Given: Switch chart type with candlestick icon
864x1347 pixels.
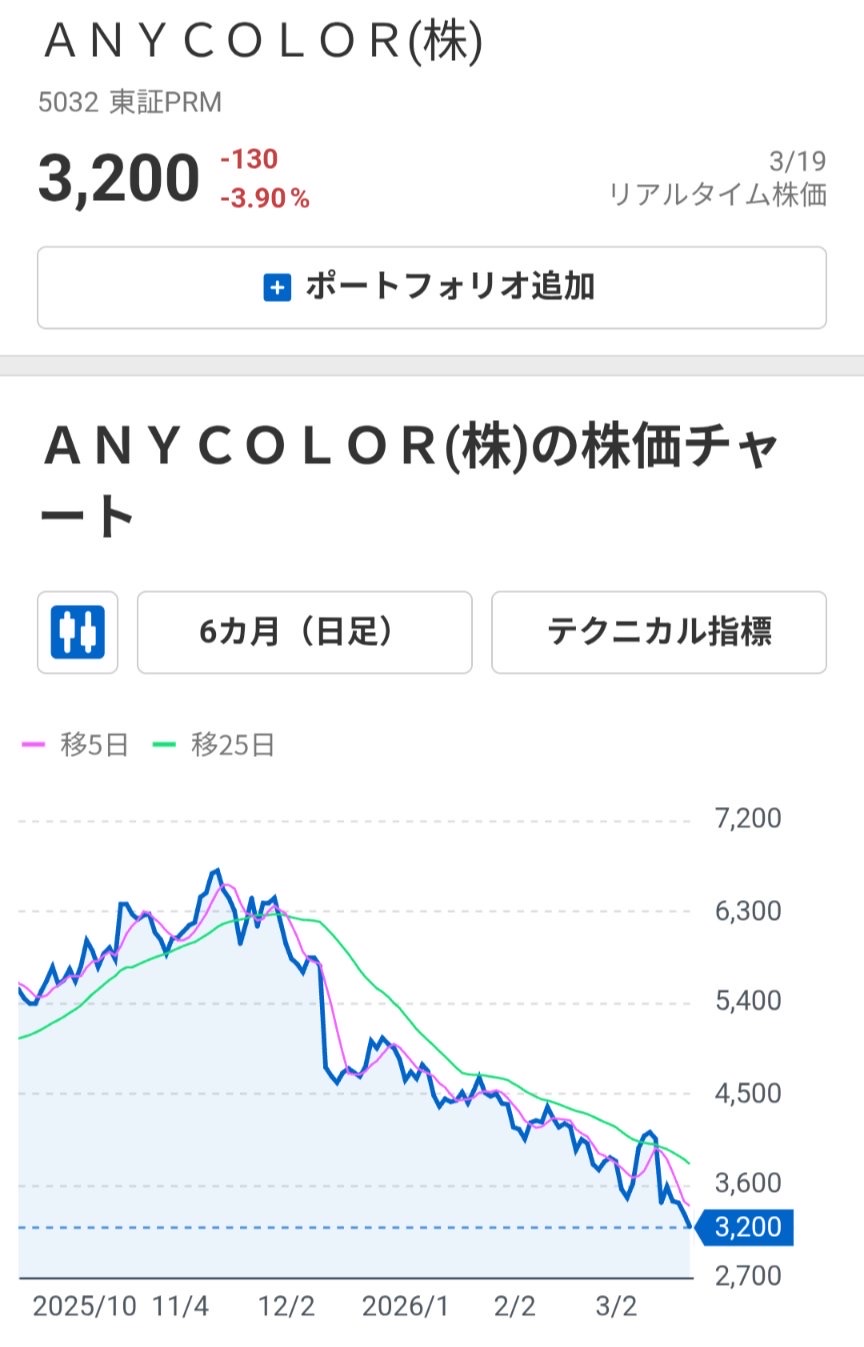Looking at the screenshot, I should 78,632.
